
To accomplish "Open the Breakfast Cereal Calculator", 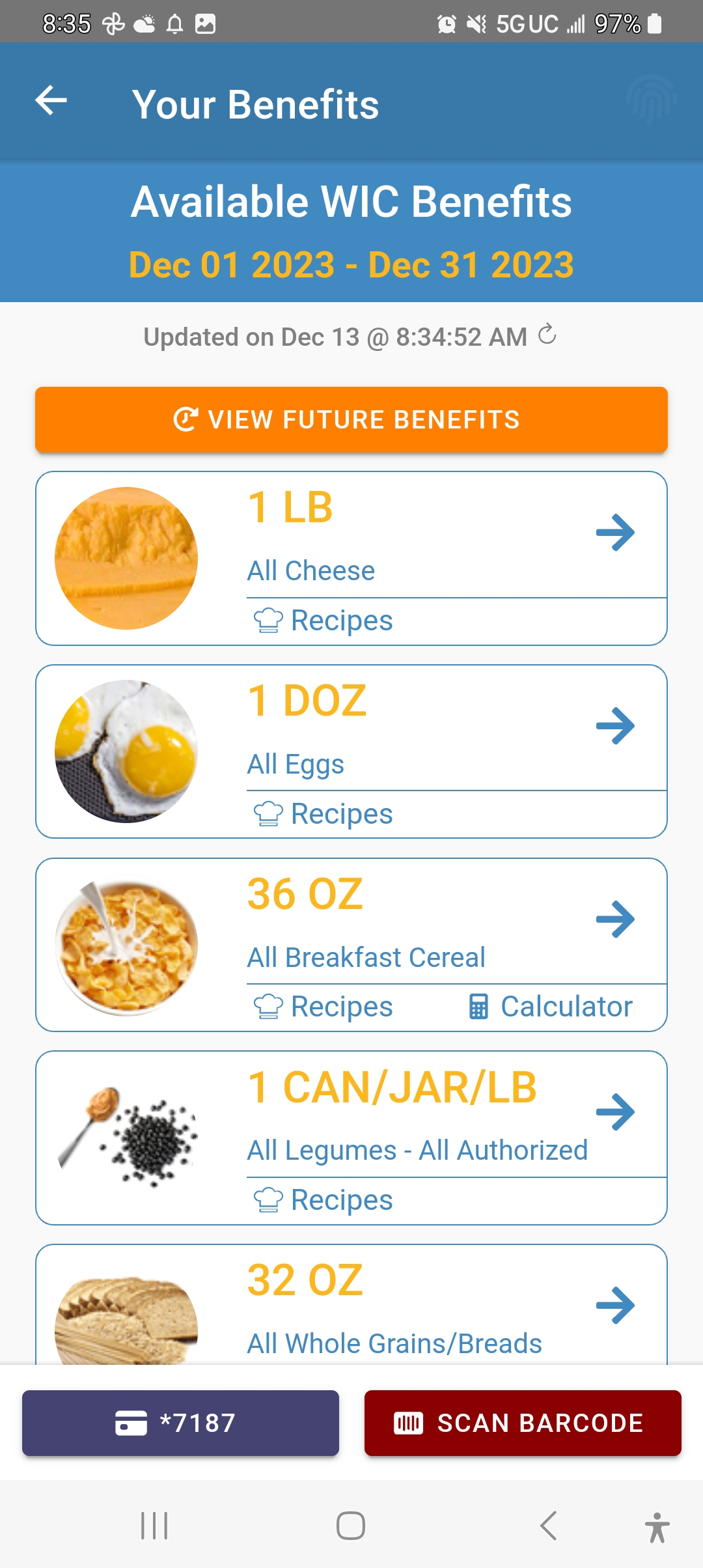I will pos(551,1007).
